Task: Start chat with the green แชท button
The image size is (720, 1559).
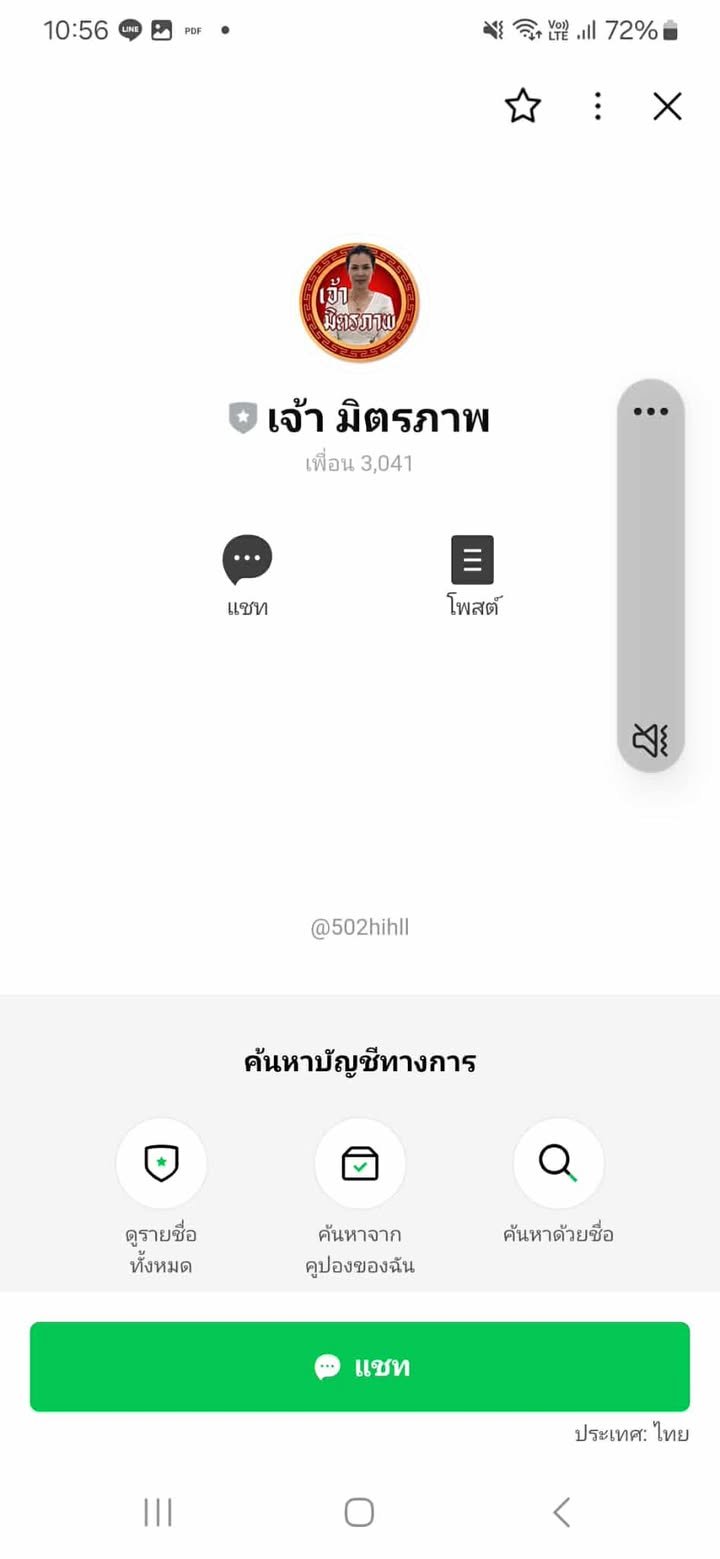Action: pos(360,1366)
